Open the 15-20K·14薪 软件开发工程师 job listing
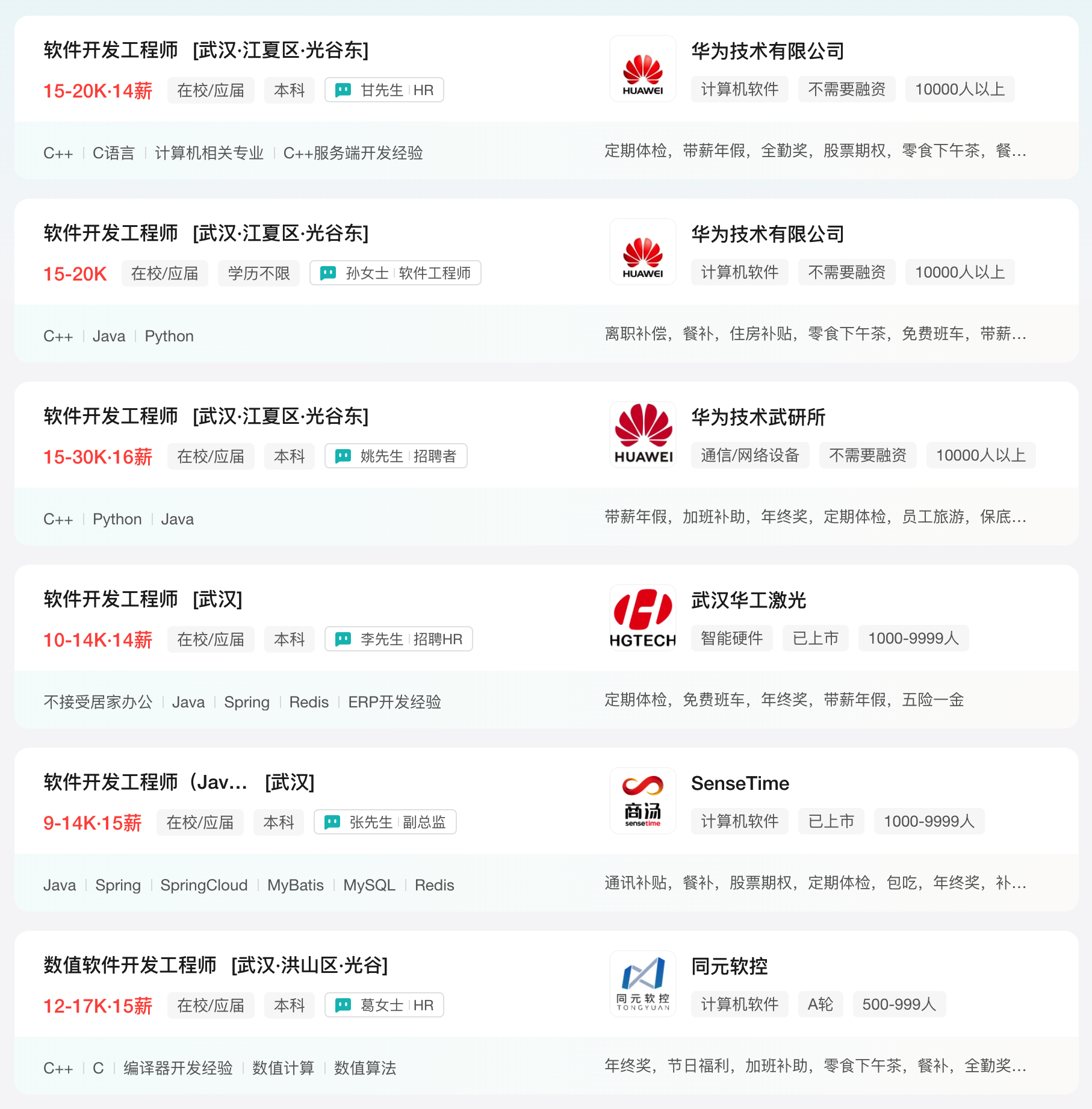 point(111,51)
